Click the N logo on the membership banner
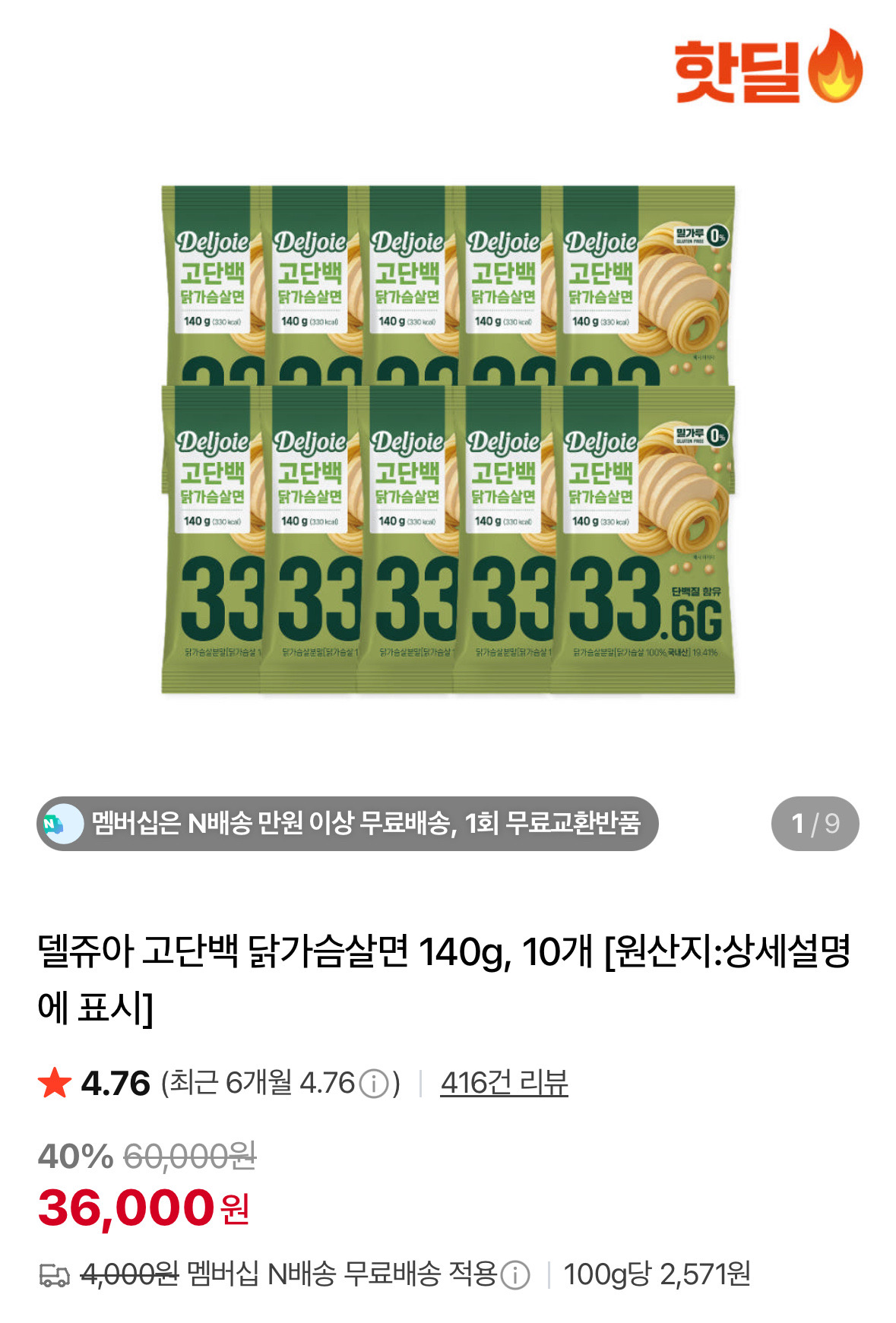The height and width of the screenshot is (1323, 896). pos(54,823)
